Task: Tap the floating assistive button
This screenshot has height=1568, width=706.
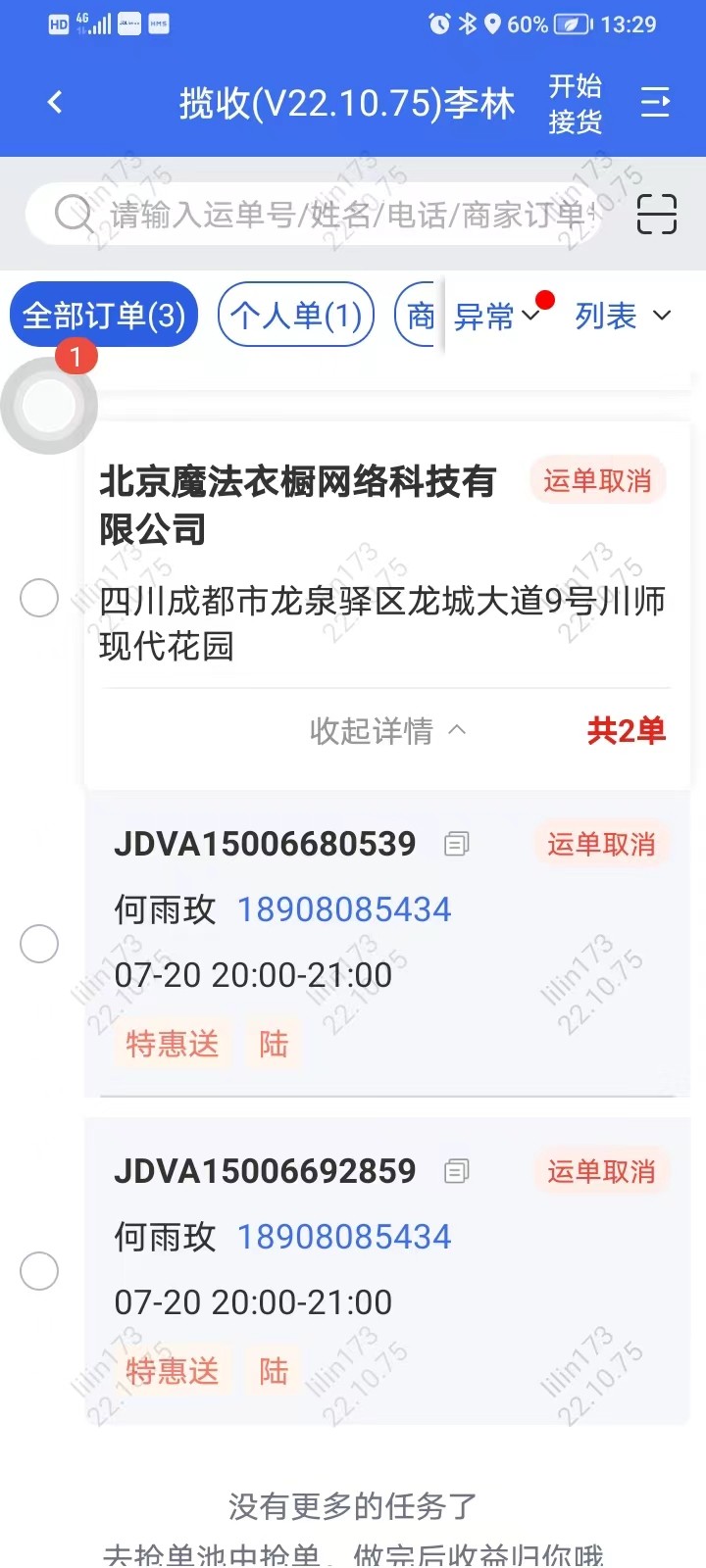Action: pyautogui.click(x=49, y=406)
